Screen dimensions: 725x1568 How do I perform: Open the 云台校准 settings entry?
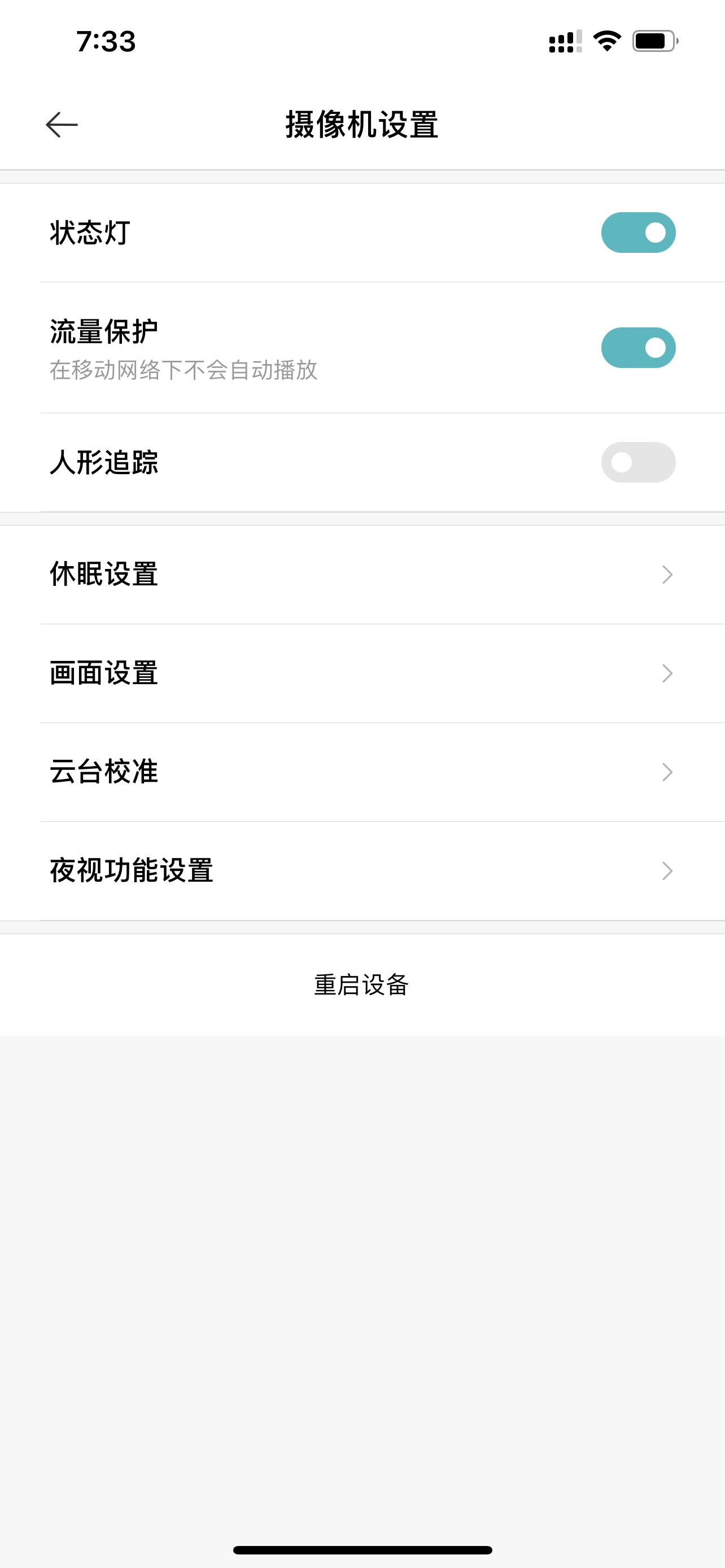103,773
